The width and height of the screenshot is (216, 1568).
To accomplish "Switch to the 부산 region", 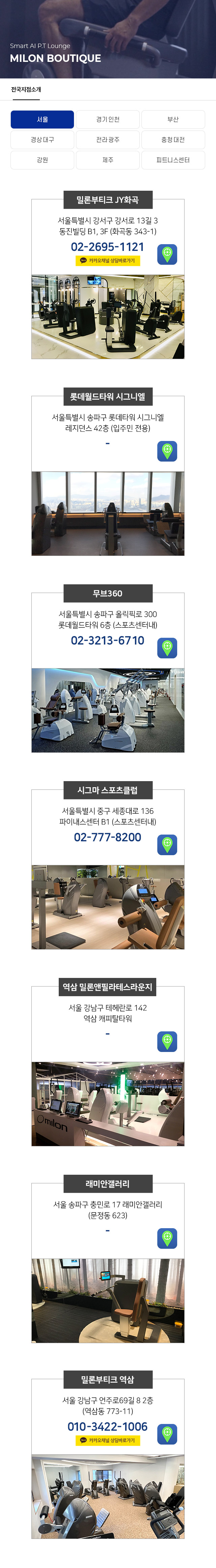I will pyautogui.click(x=173, y=119).
